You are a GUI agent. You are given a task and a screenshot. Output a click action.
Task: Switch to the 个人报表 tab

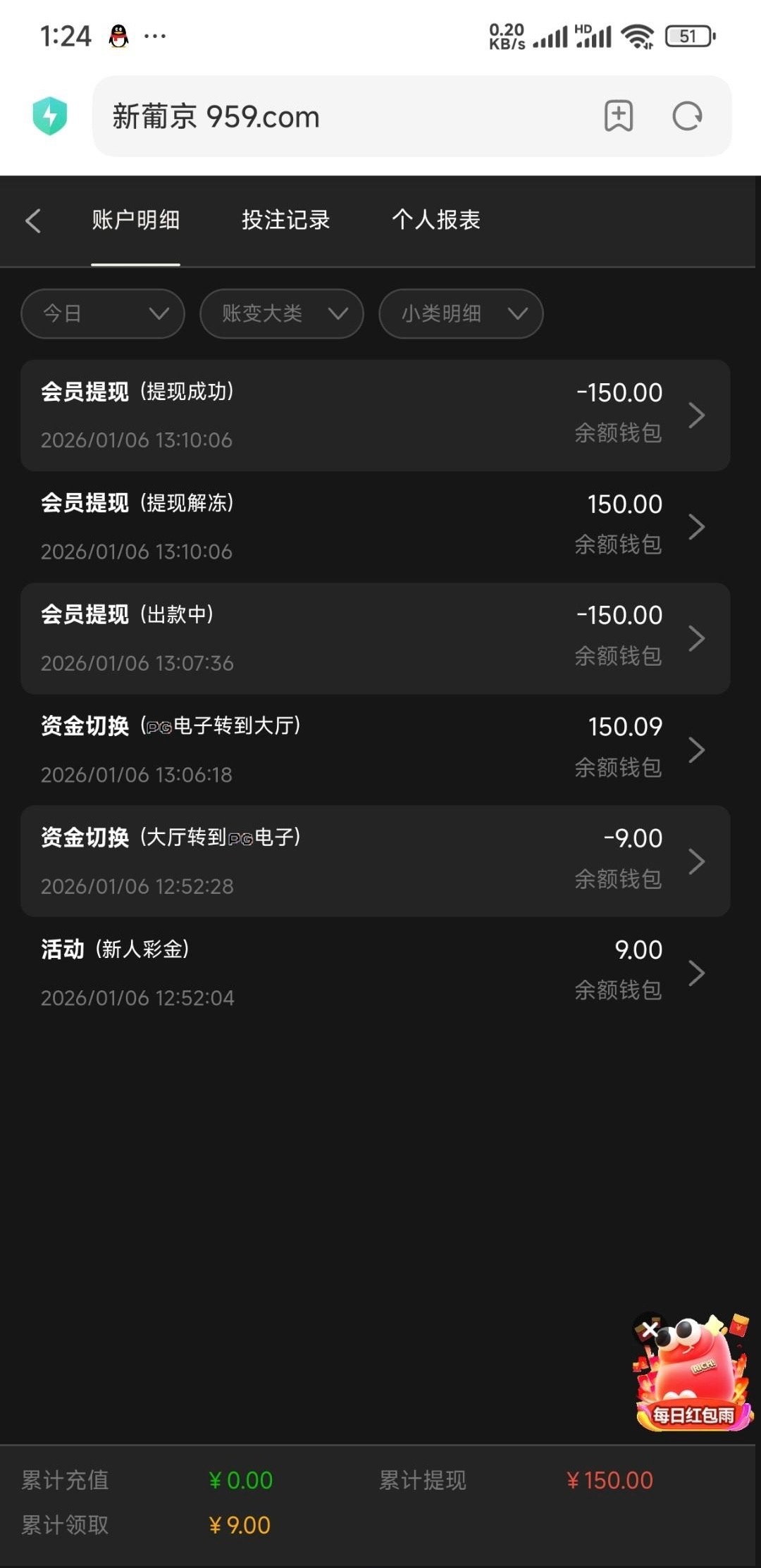436,220
